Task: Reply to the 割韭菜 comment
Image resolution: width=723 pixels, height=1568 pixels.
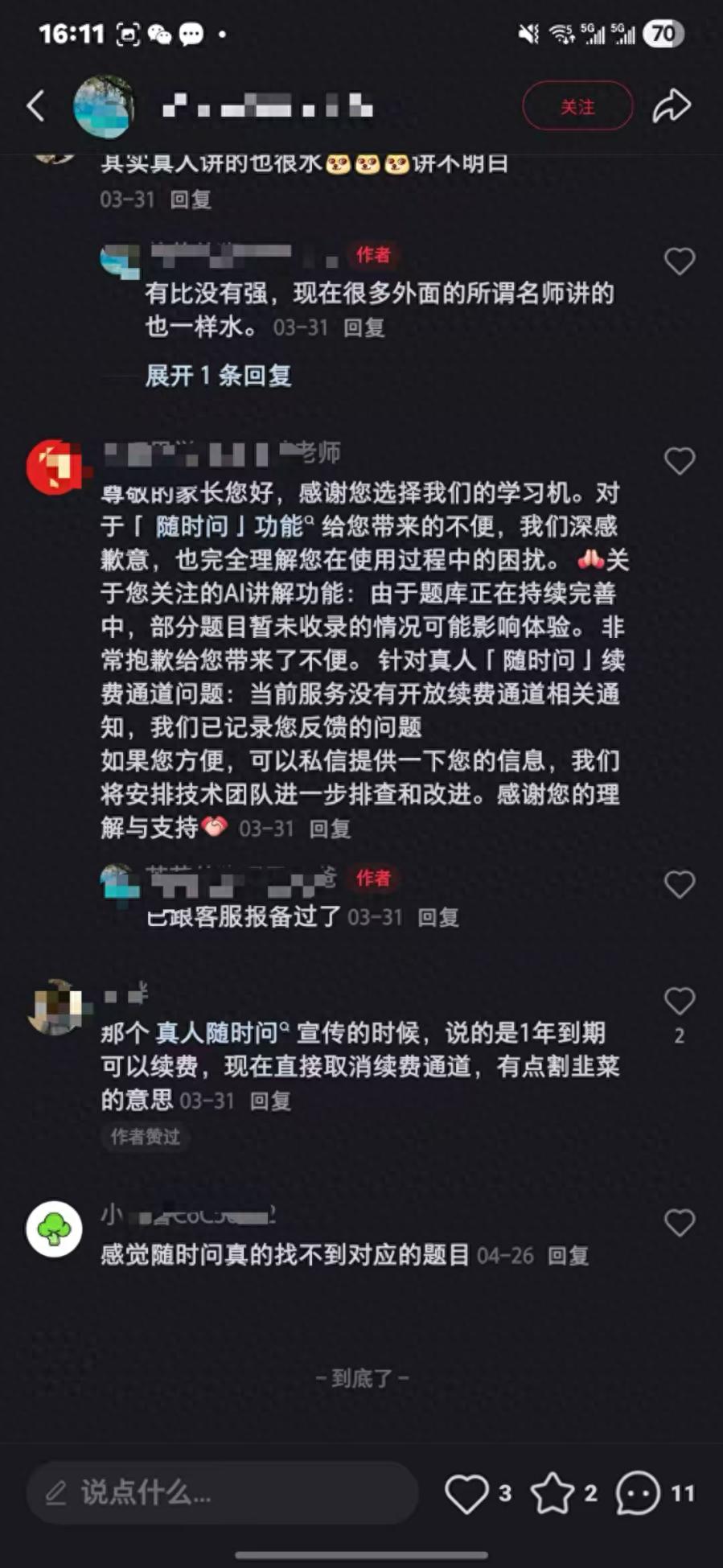Action: (270, 1101)
